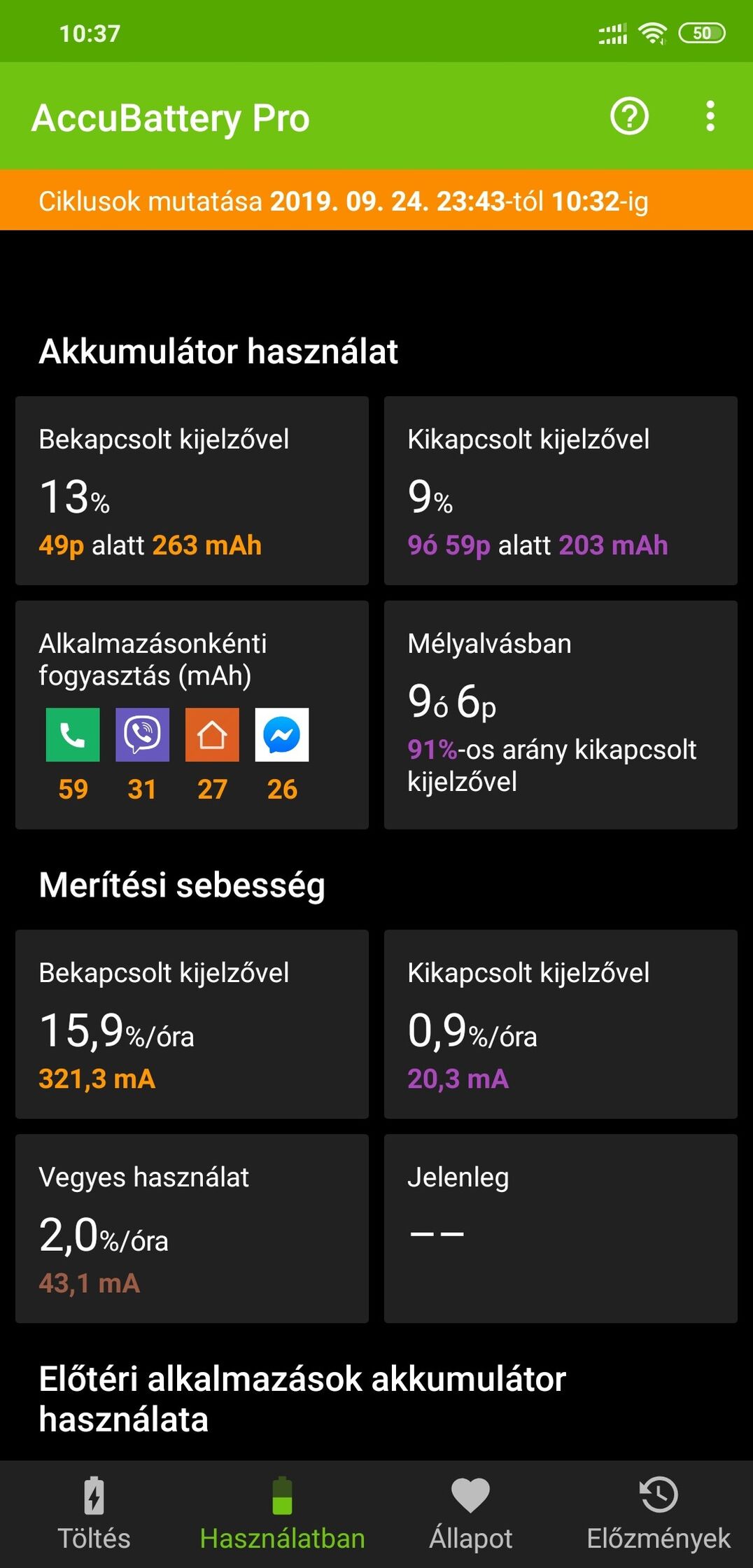
Task: Open the help question mark icon
Action: 629,116
